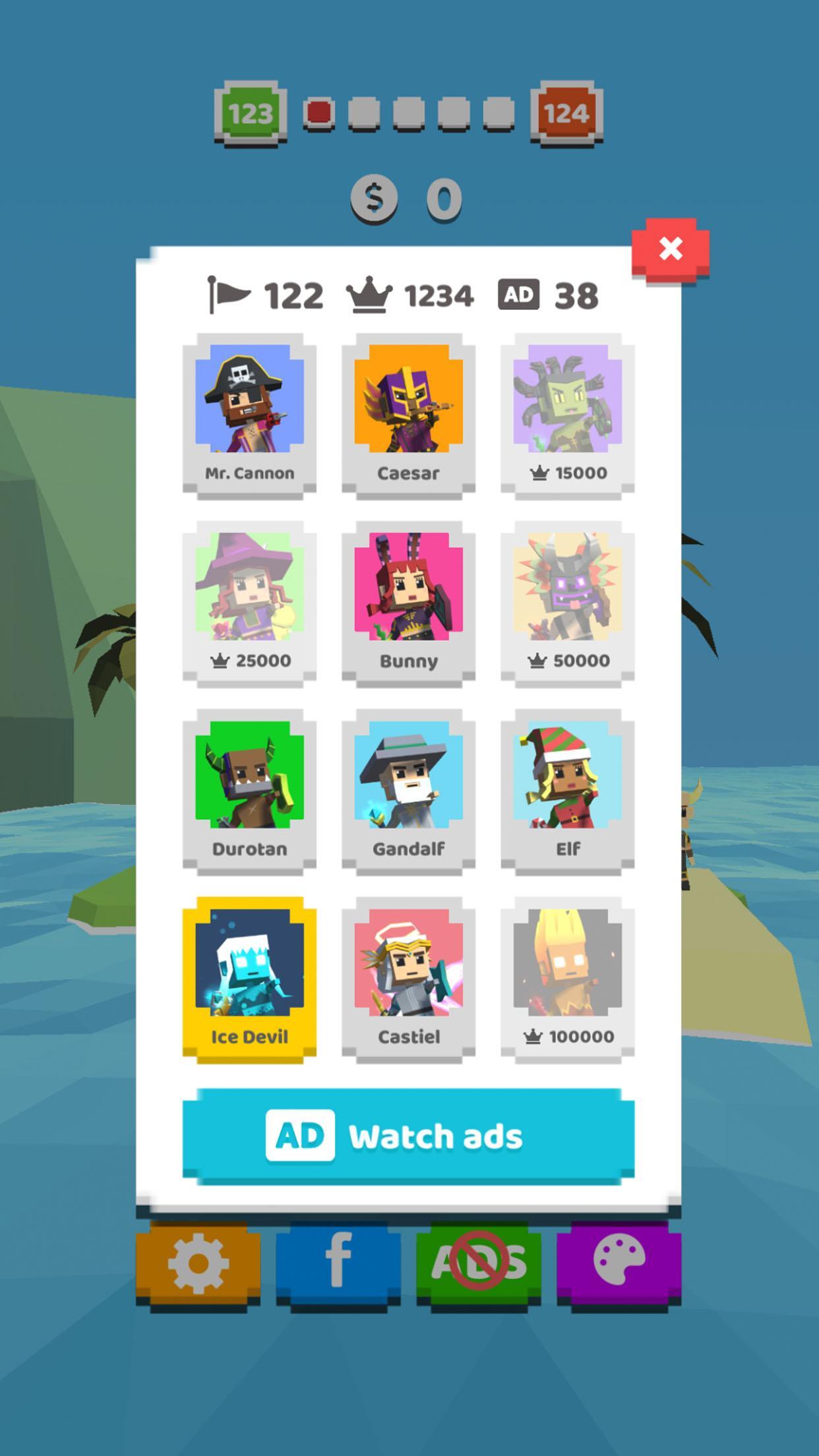This screenshot has width=819, height=1456.
Task: Pick the Elf character
Action: coord(567,789)
